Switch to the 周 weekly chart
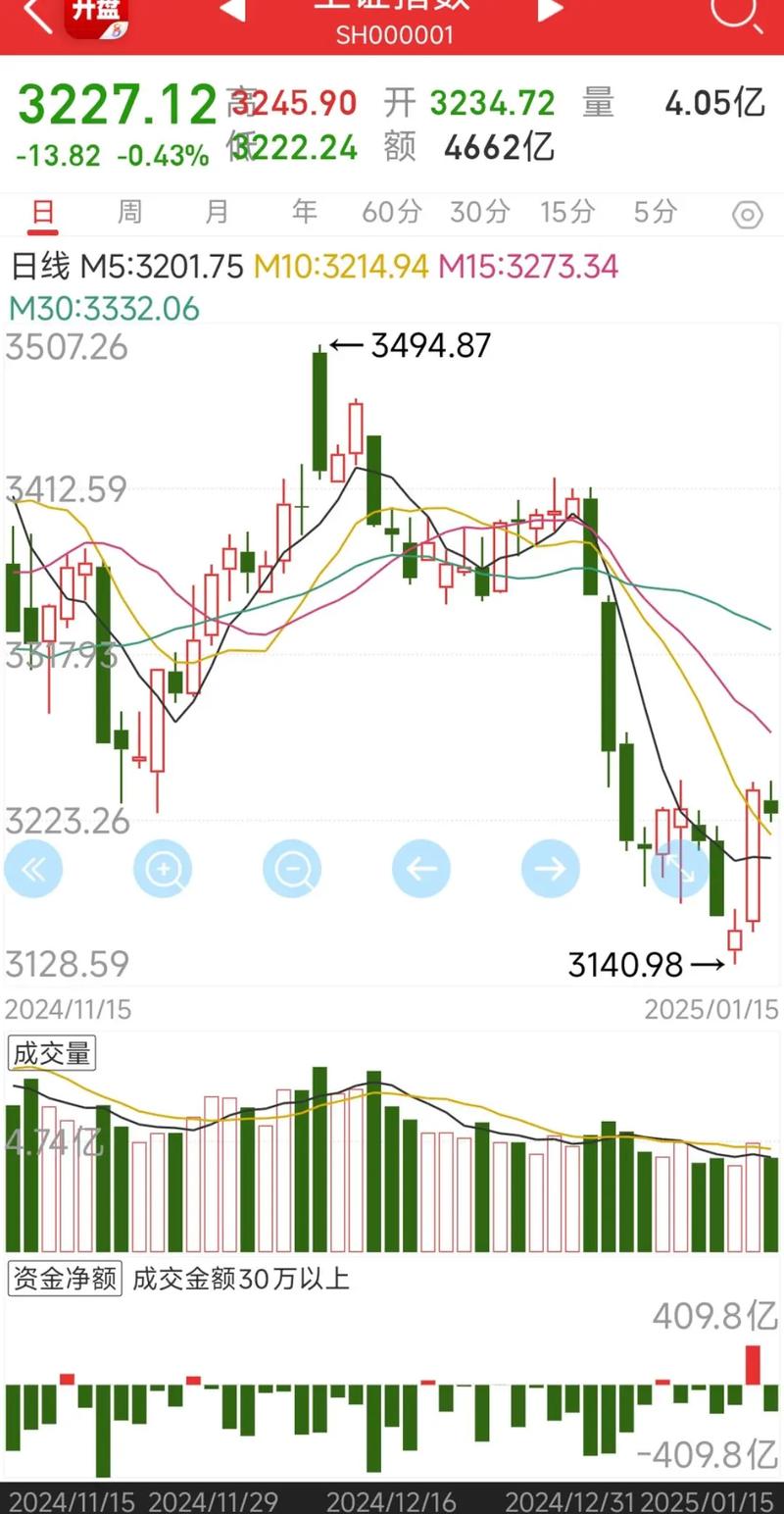The height and width of the screenshot is (1514, 784). pyautogui.click(x=129, y=211)
